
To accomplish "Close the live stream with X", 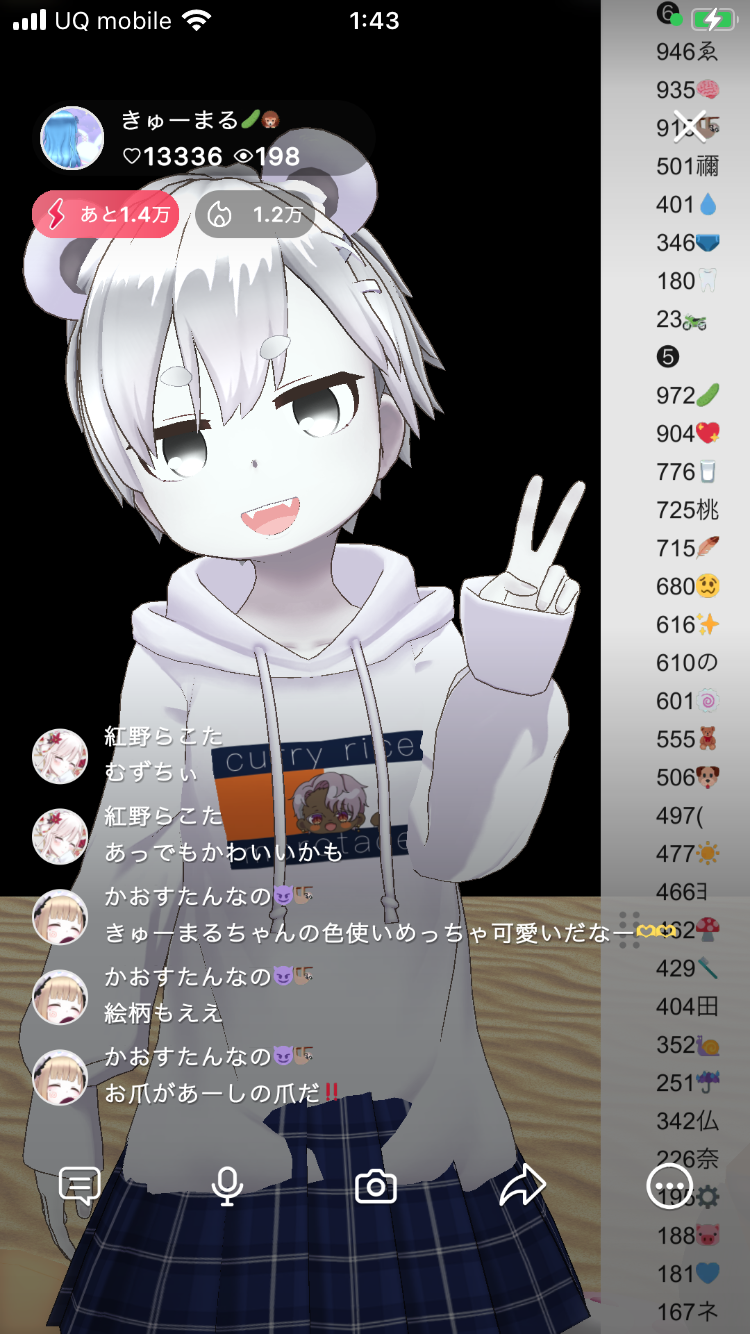I will pyautogui.click(x=690, y=126).
